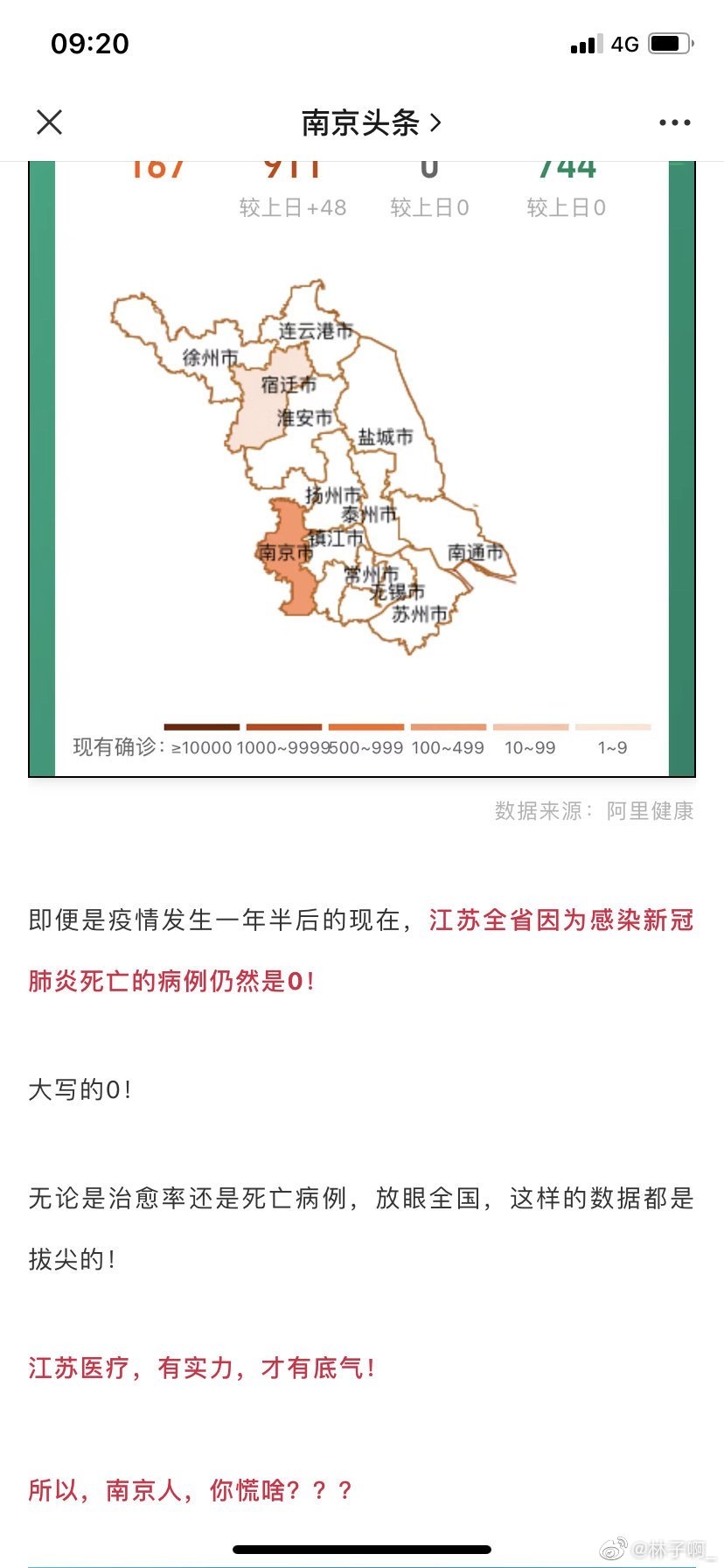The width and height of the screenshot is (724, 1568).
Task: Open the three-dot overflow menu
Action: point(674,123)
